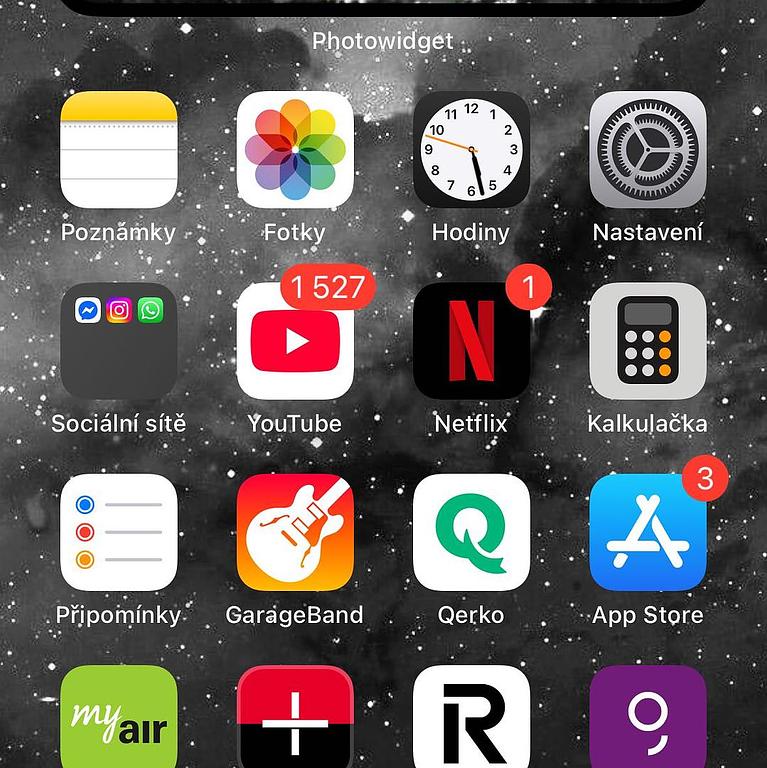
Task: Launch GarageBand
Action: tap(295, 532)
